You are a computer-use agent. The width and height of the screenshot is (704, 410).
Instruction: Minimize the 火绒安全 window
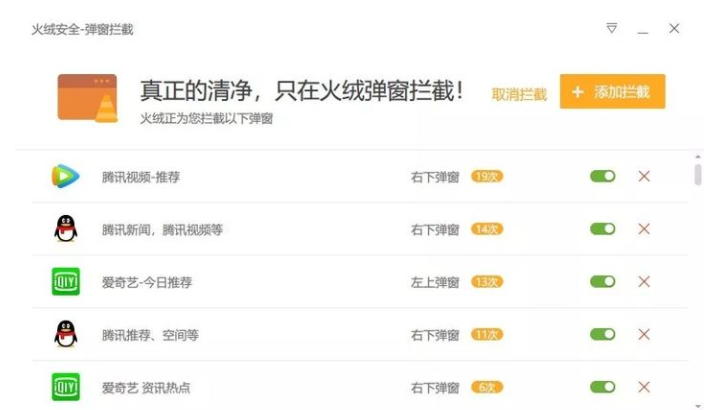[x=643, y=30]
